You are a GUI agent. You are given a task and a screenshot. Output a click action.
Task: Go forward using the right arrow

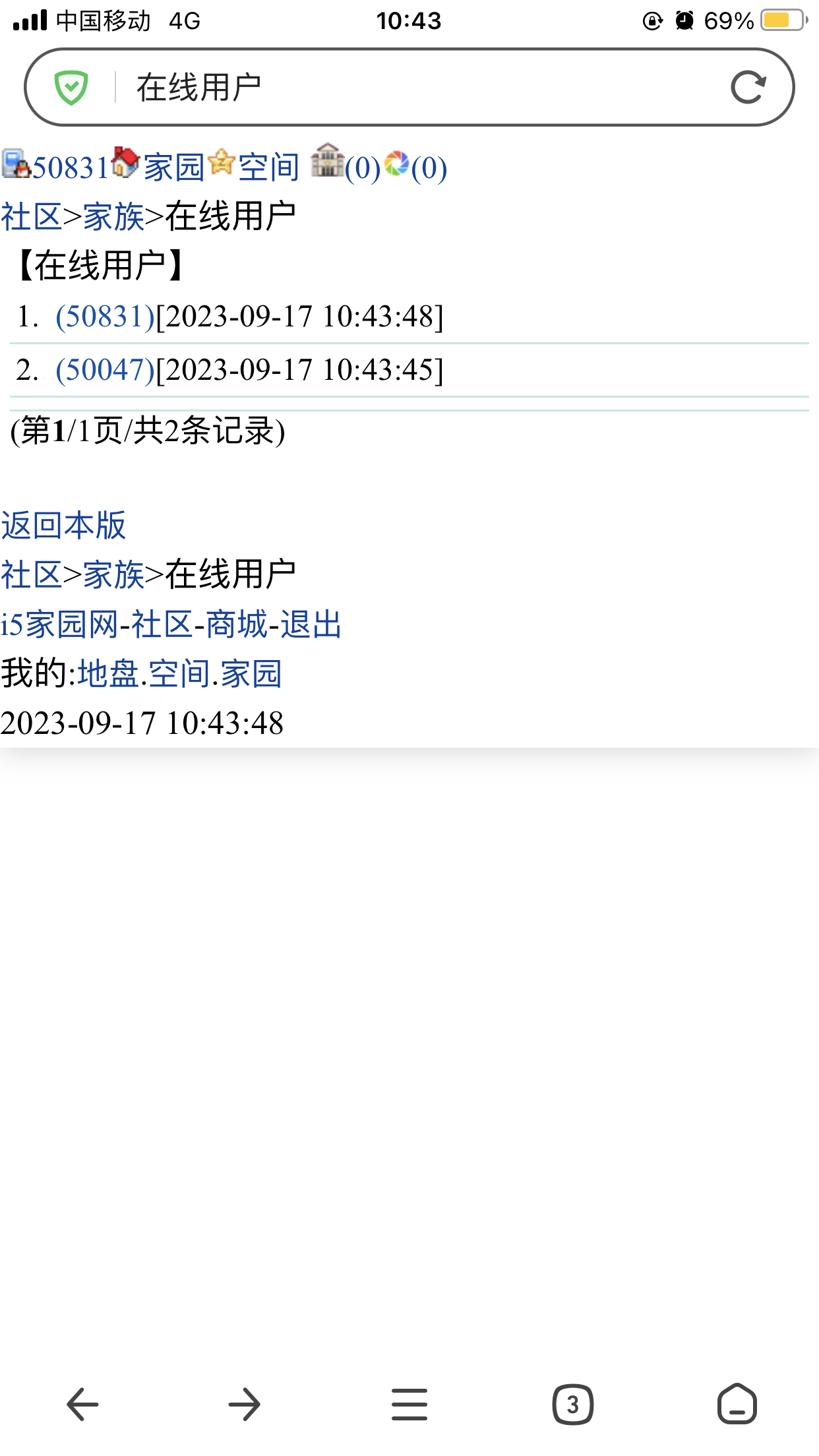pyautogui.click(x=244, y=1404)
